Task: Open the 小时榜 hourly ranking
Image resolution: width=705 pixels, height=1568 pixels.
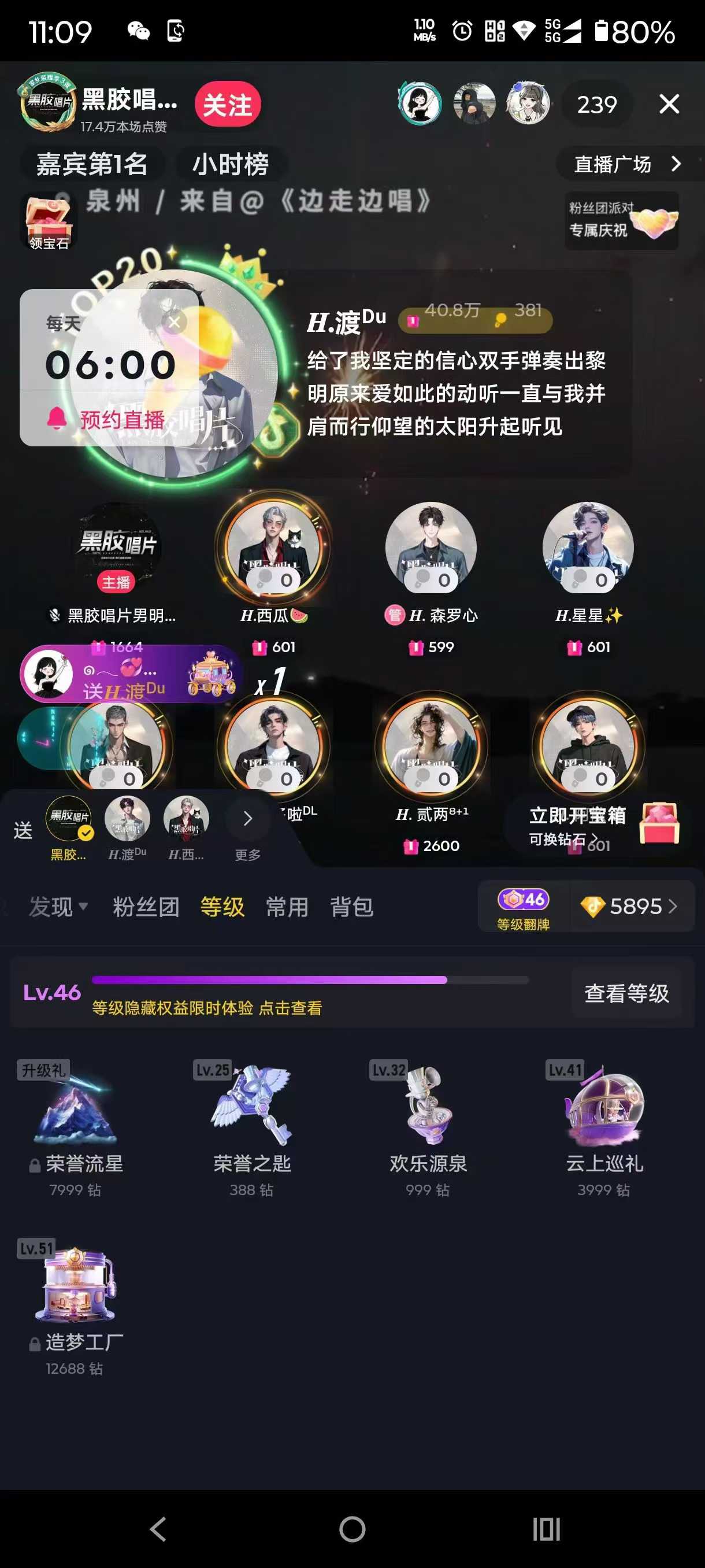Action: coord(230,164)
